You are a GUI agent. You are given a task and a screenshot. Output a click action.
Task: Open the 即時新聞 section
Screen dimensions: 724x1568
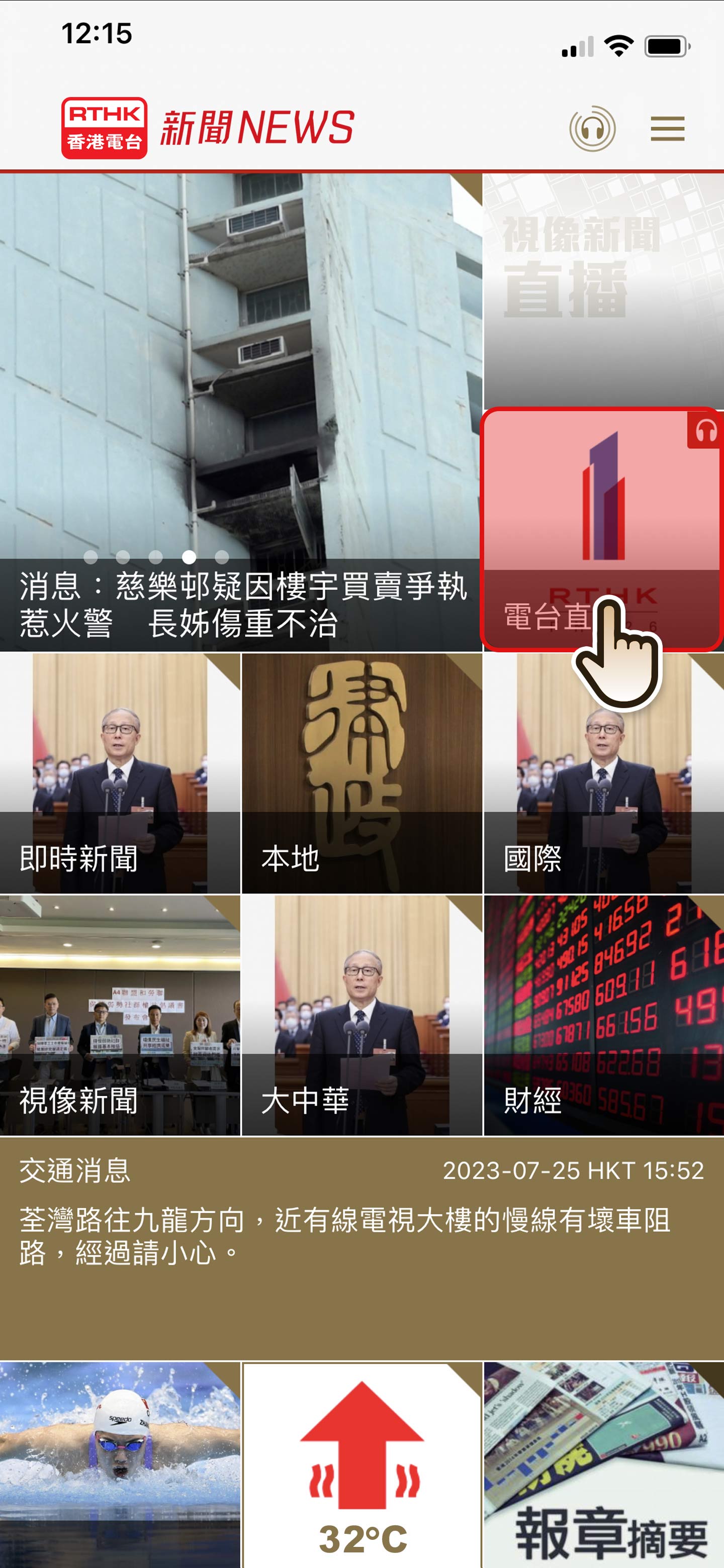pyautogui.click(x=120, y=773)
